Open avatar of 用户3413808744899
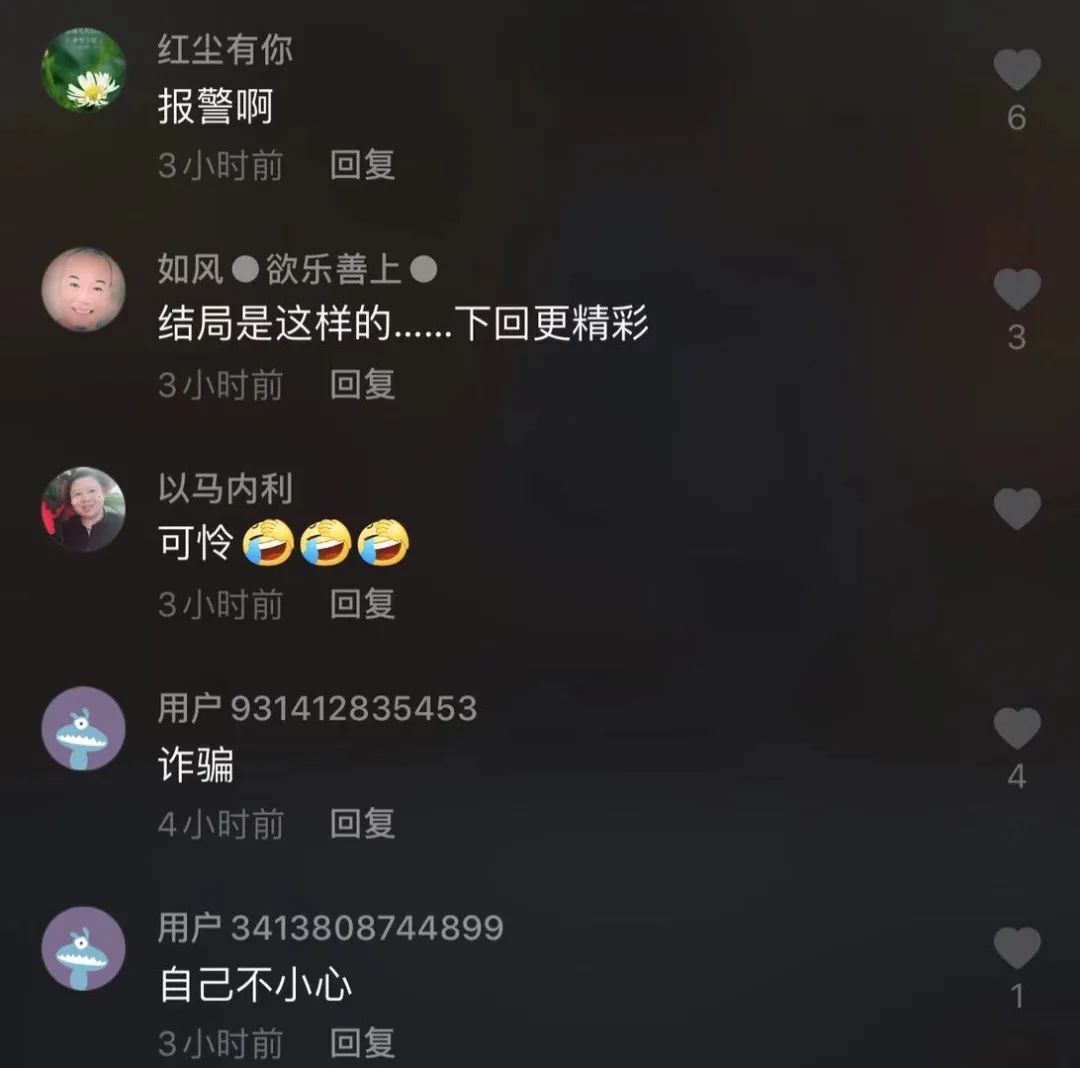This screenshot has height=1068, width=1080. [84, 948]
